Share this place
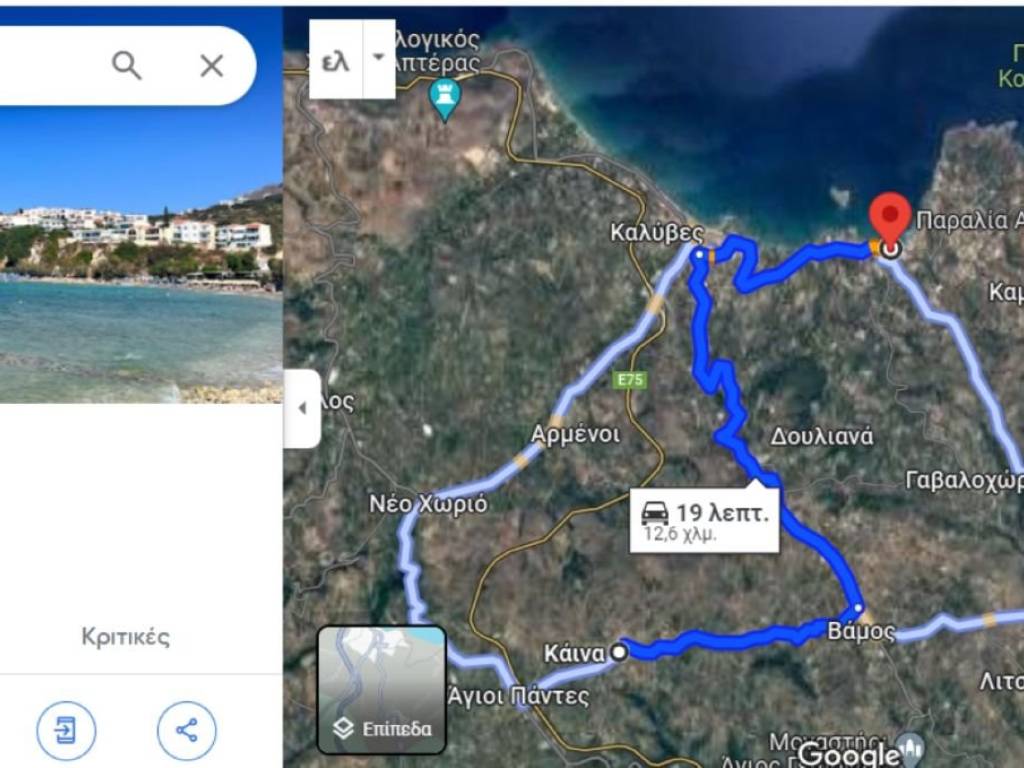 tap(186, 730)
